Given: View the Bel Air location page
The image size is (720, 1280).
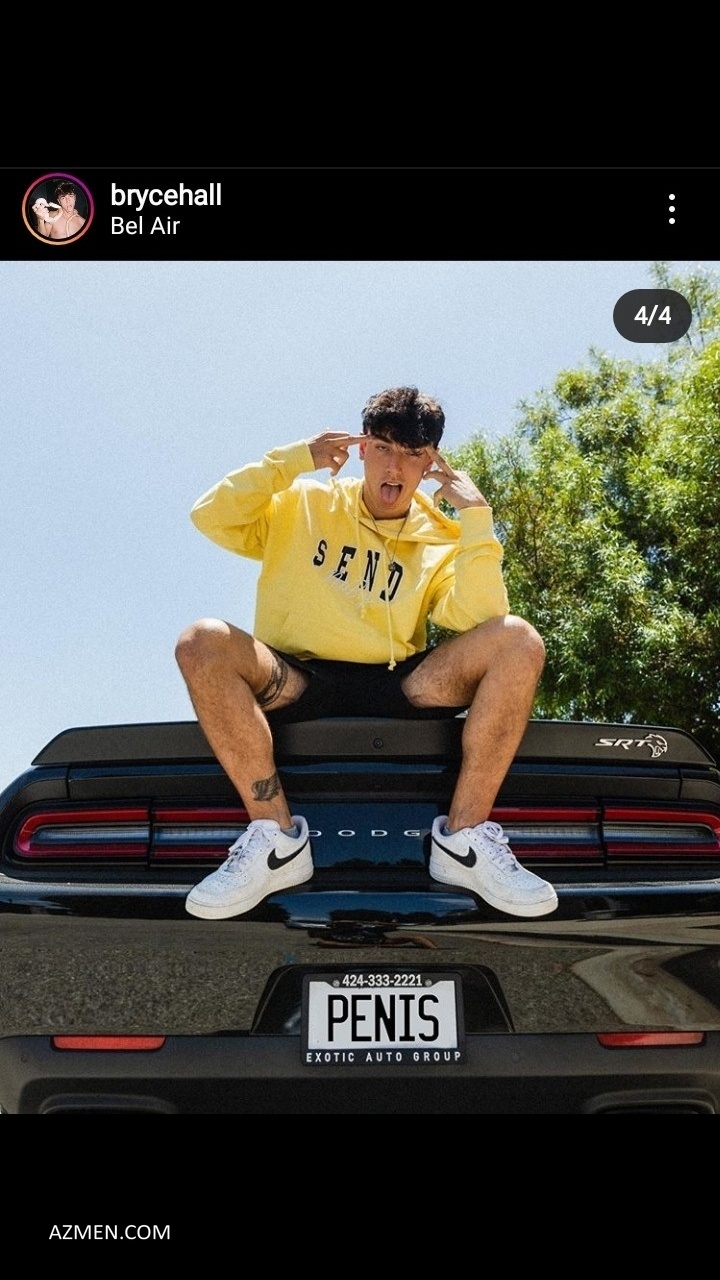Looking at the screenshot, I should [145, 226].
